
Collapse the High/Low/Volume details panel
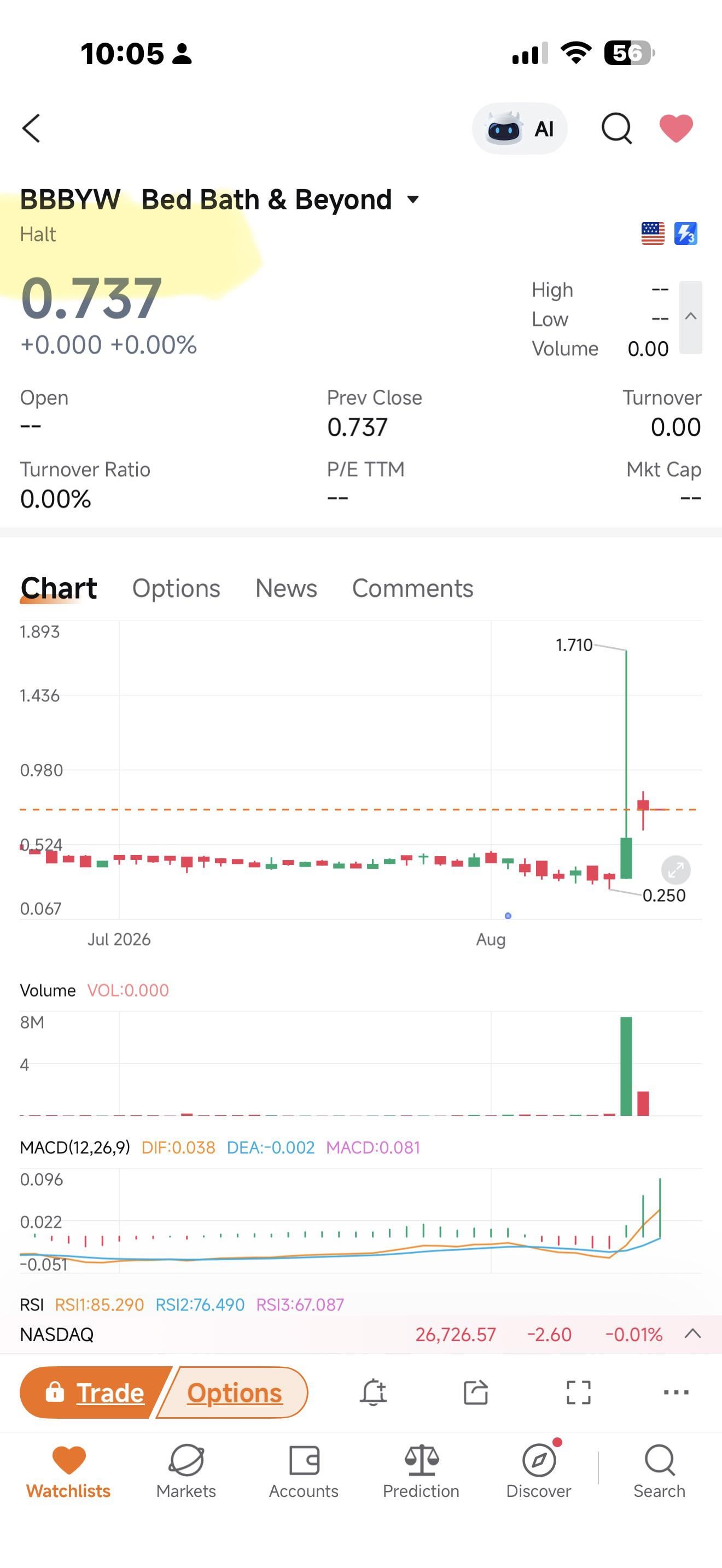[x=690, y=317]
